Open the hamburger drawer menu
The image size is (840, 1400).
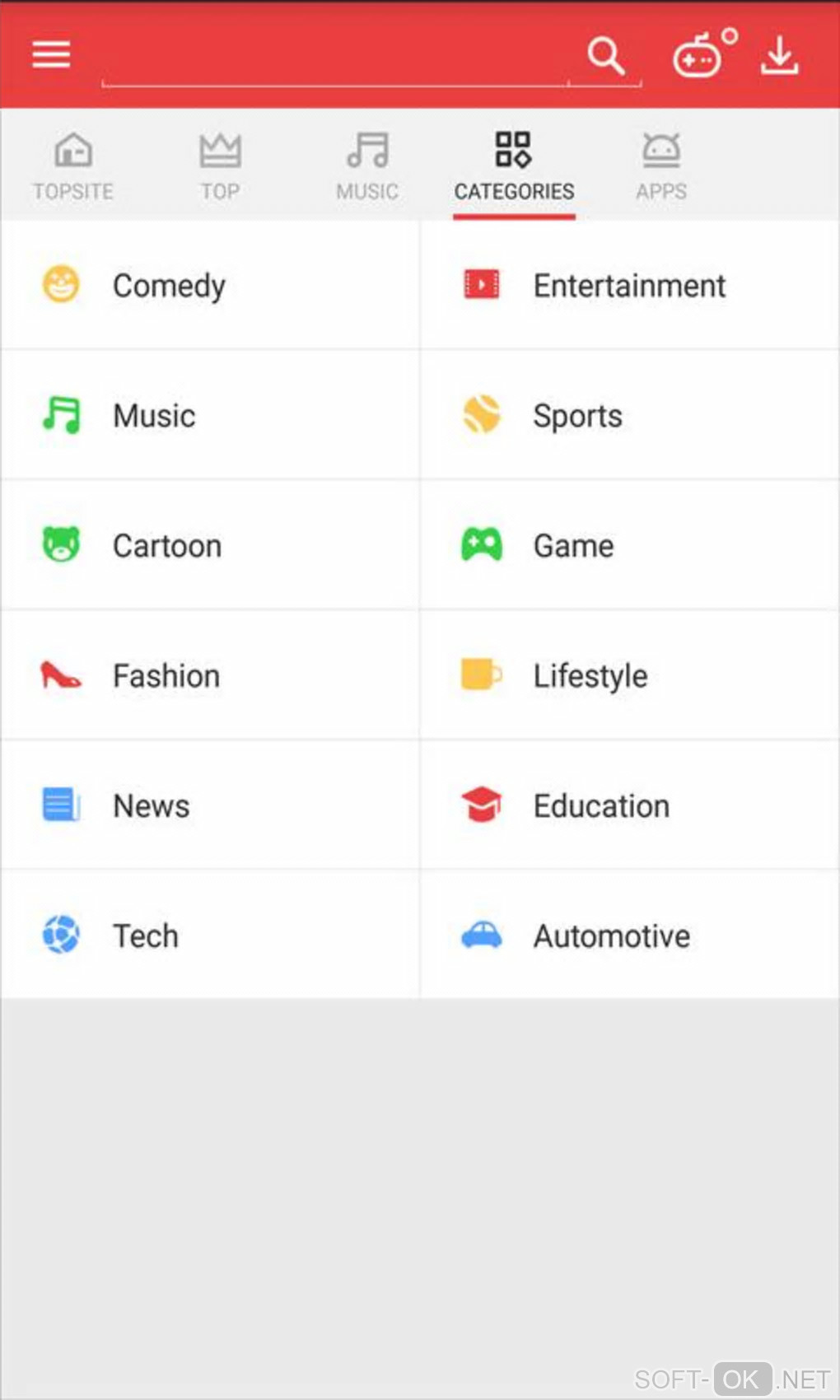pos(51,55)
